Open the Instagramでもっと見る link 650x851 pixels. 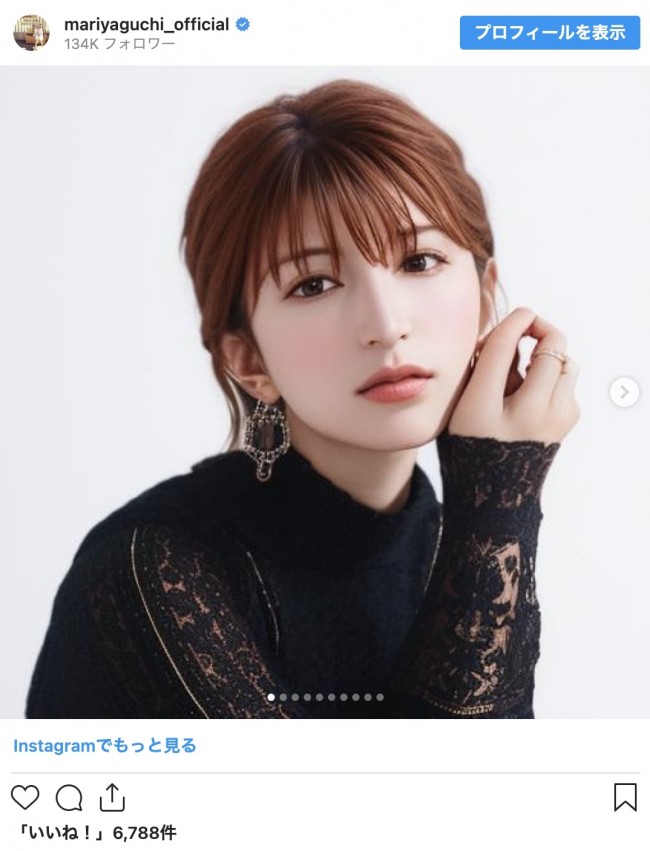[105, 746]
